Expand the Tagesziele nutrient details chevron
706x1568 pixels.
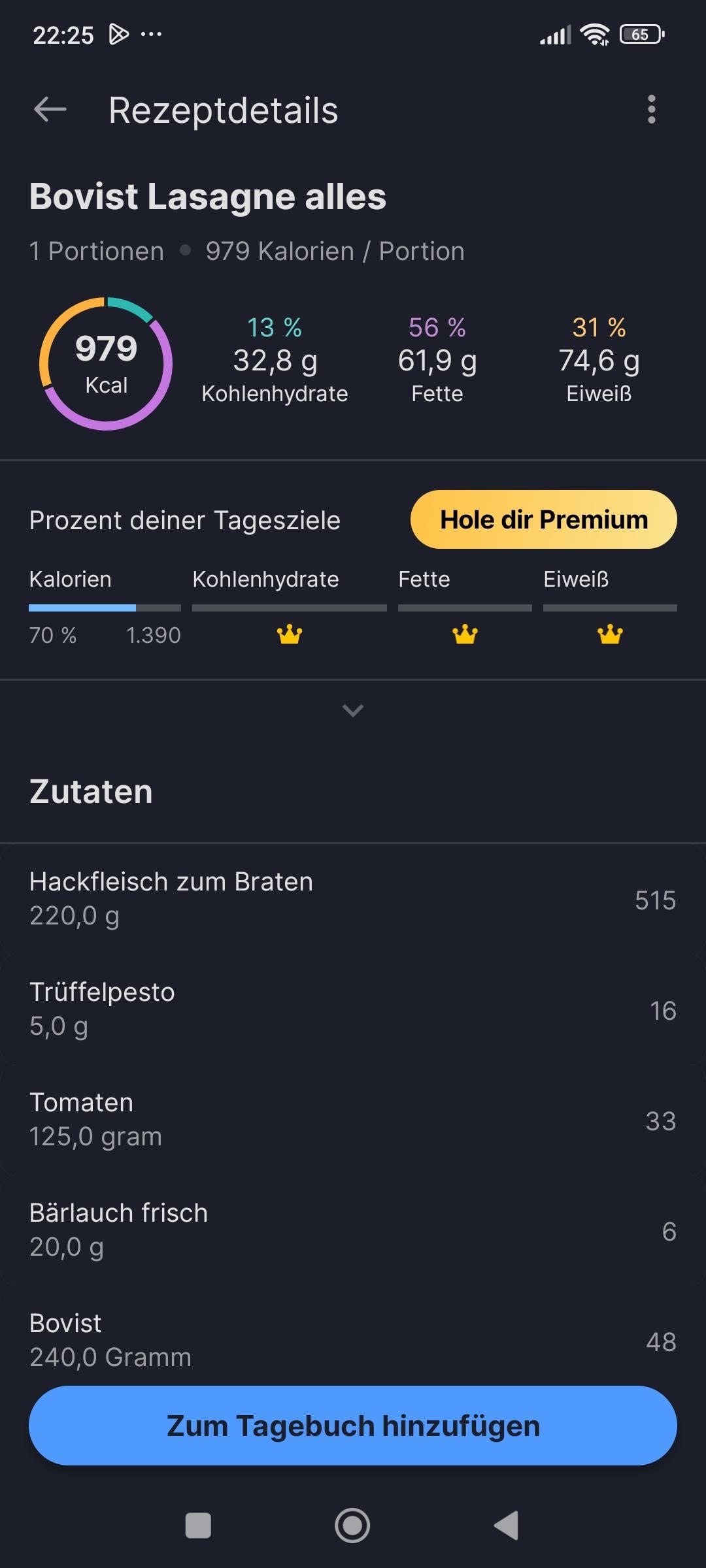pos(353,710)
